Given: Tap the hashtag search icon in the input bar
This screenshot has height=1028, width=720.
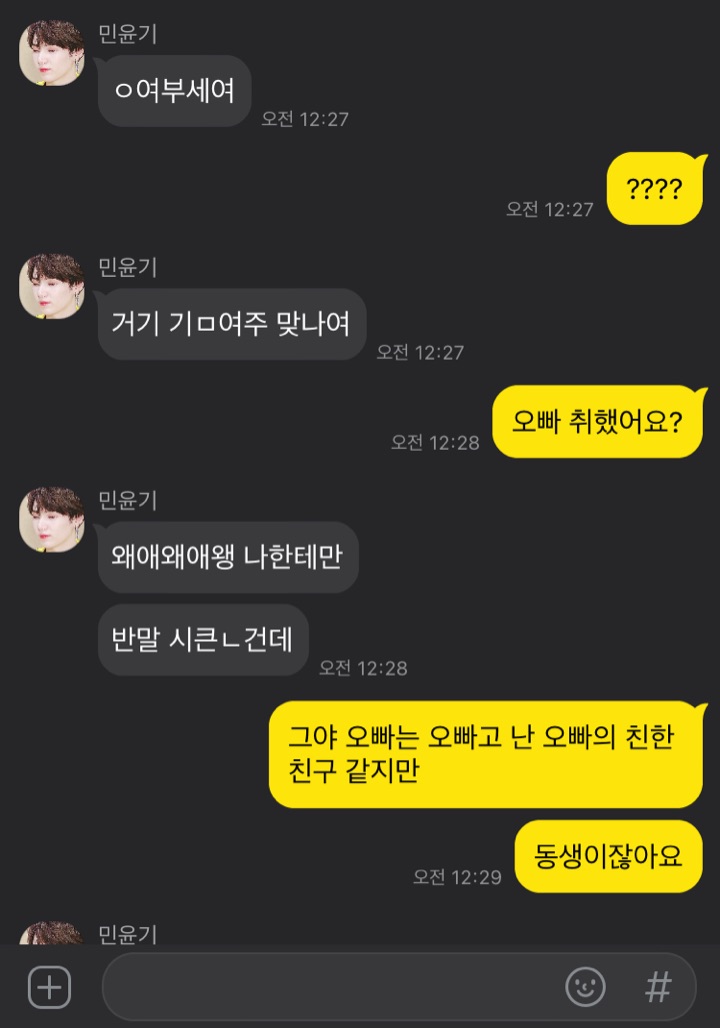Looking at the screenshot, I should point(659,986).
